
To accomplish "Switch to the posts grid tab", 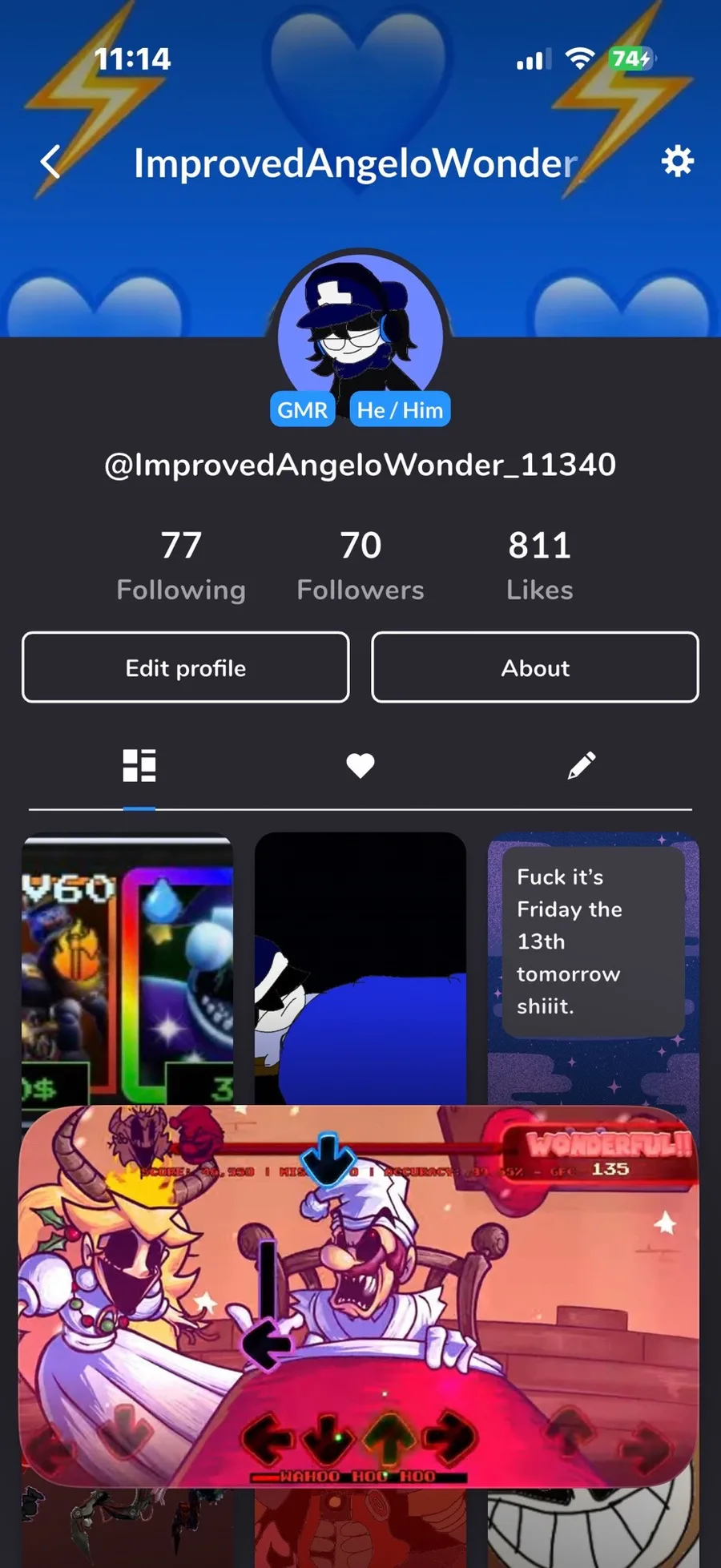I will coord(139,766).
